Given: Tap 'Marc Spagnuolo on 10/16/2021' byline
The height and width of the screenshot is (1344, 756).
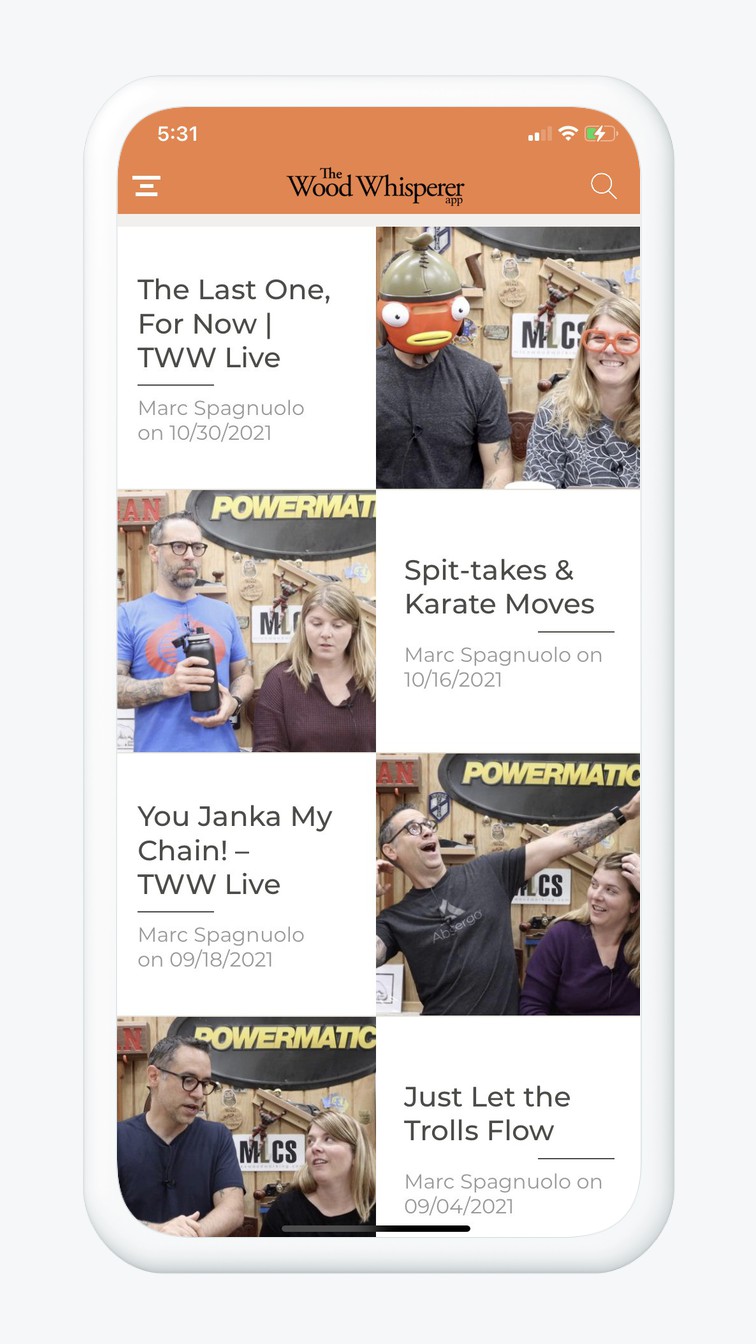Looking at the screenshot, I should click(x=502, y=667).
